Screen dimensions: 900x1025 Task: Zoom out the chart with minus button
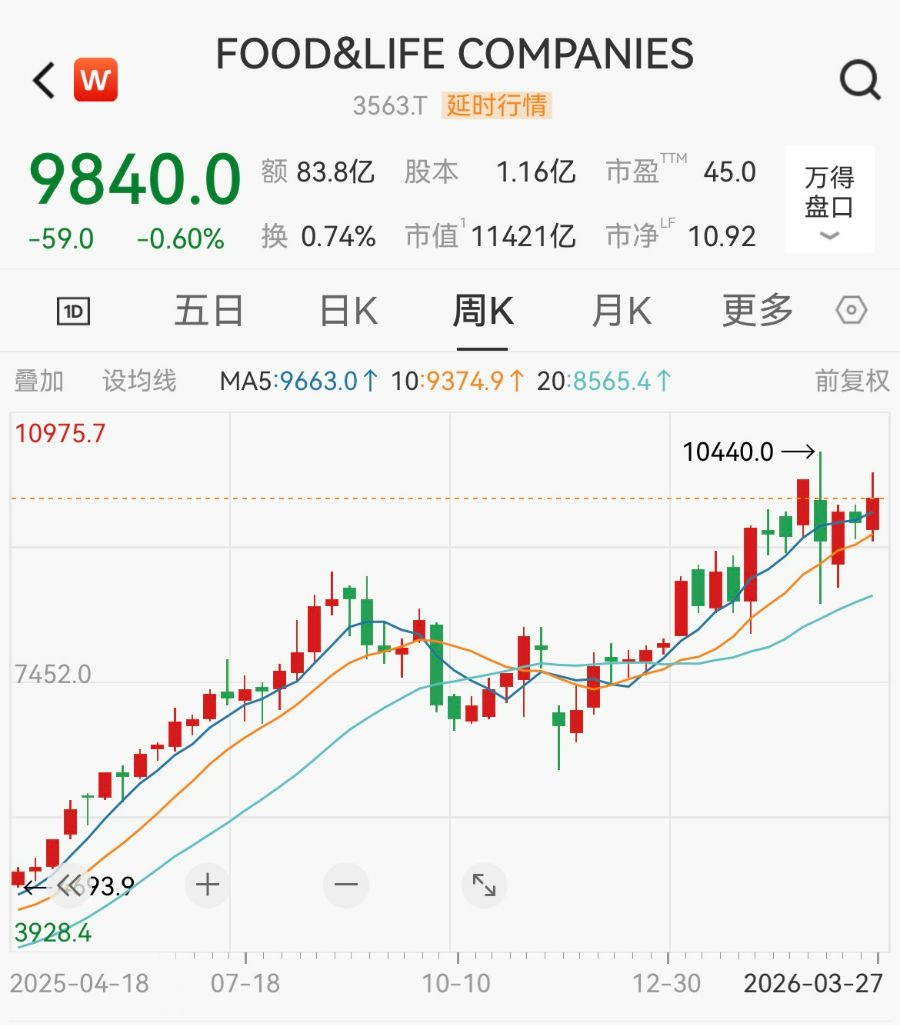pos(346,885)
